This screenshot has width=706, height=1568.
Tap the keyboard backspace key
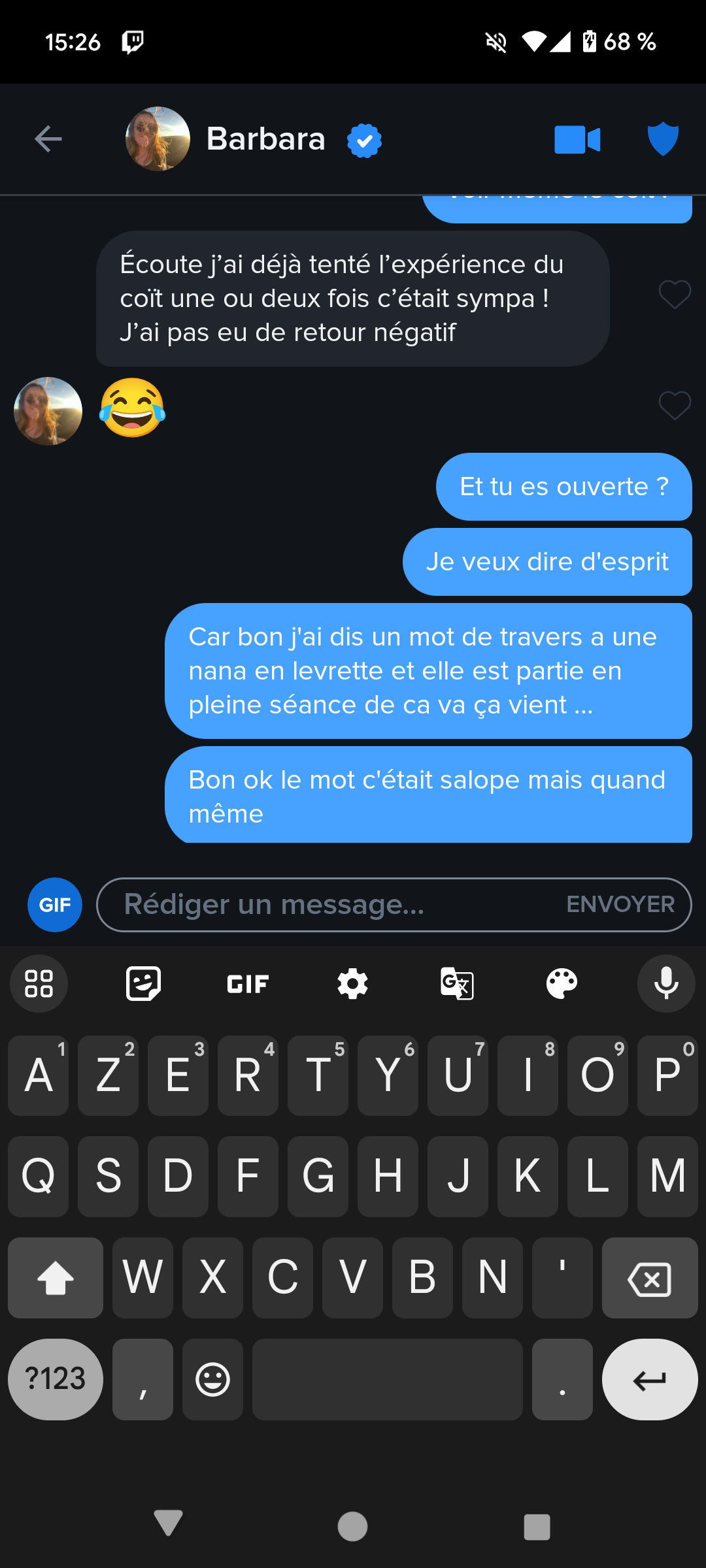[x=649, y=1278]
